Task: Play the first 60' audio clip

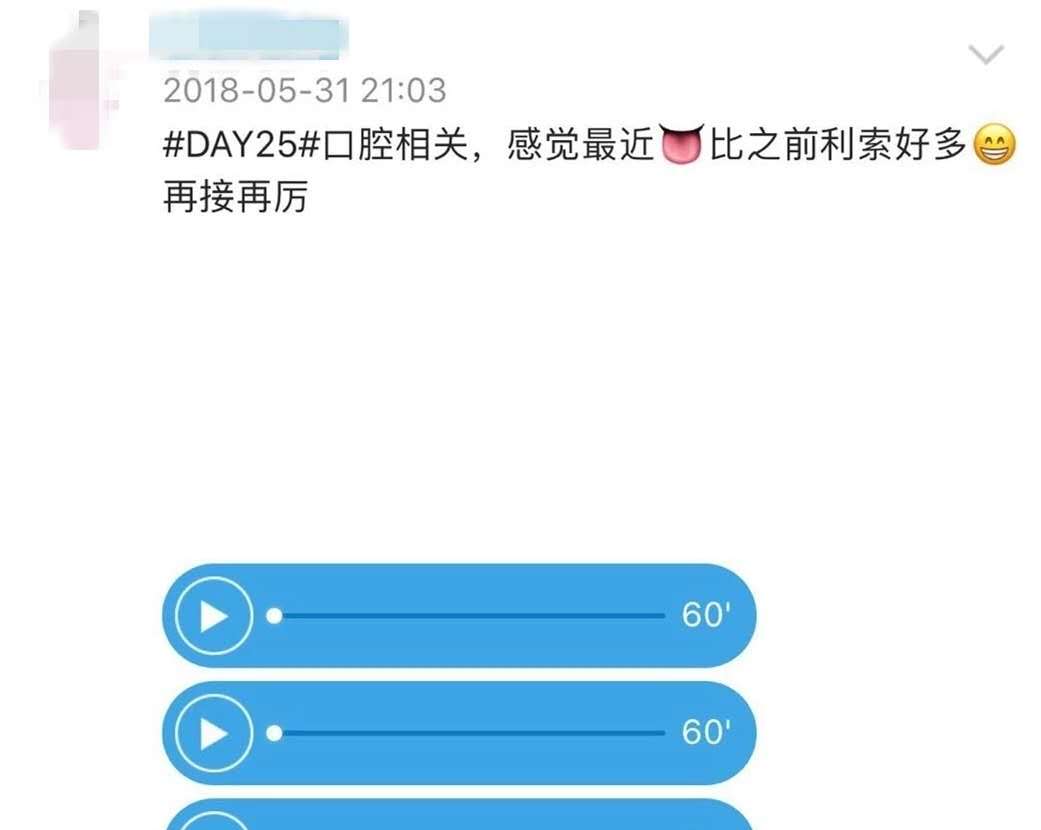Action: point(213,616)
